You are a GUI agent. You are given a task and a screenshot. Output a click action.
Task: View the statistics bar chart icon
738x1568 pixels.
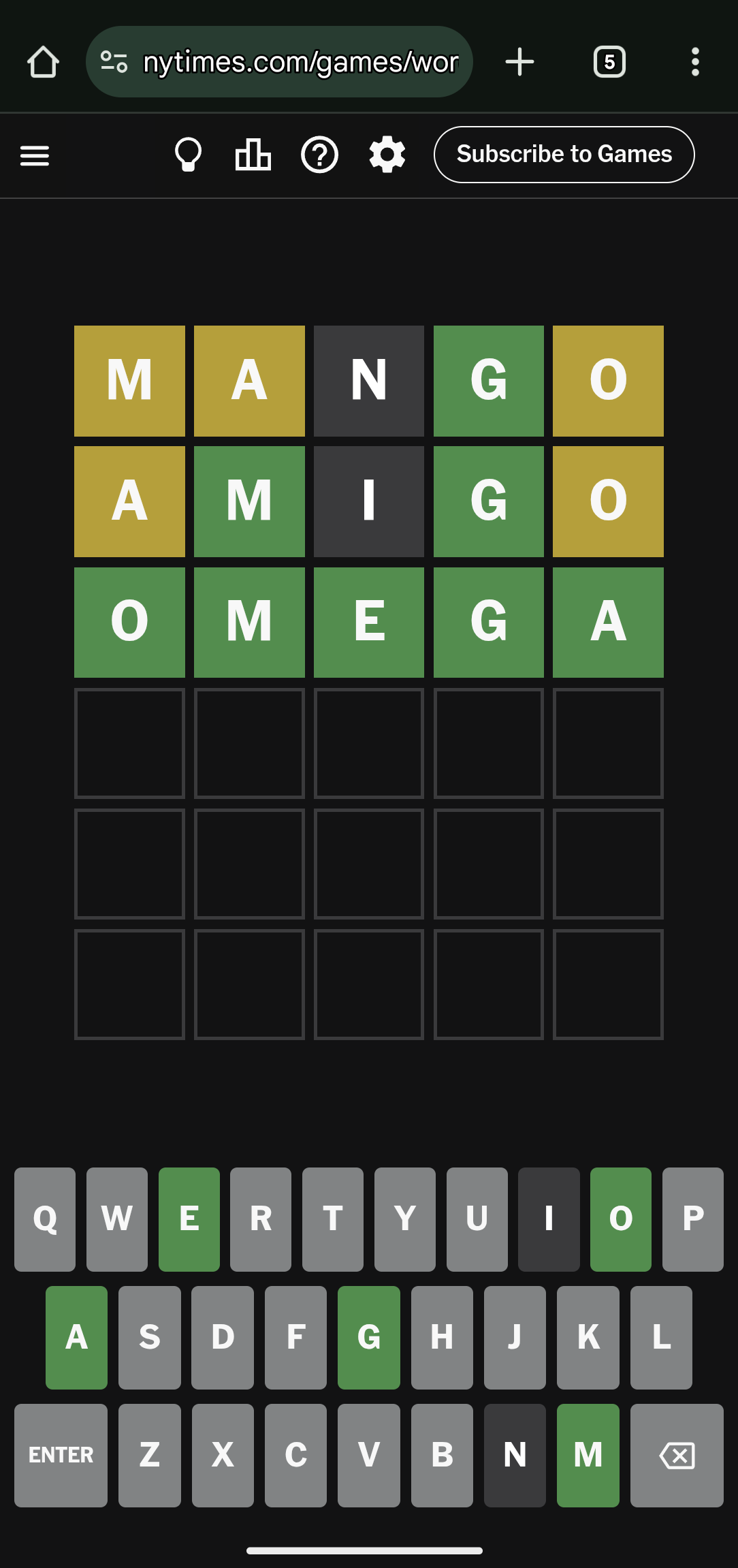(253, 155)
